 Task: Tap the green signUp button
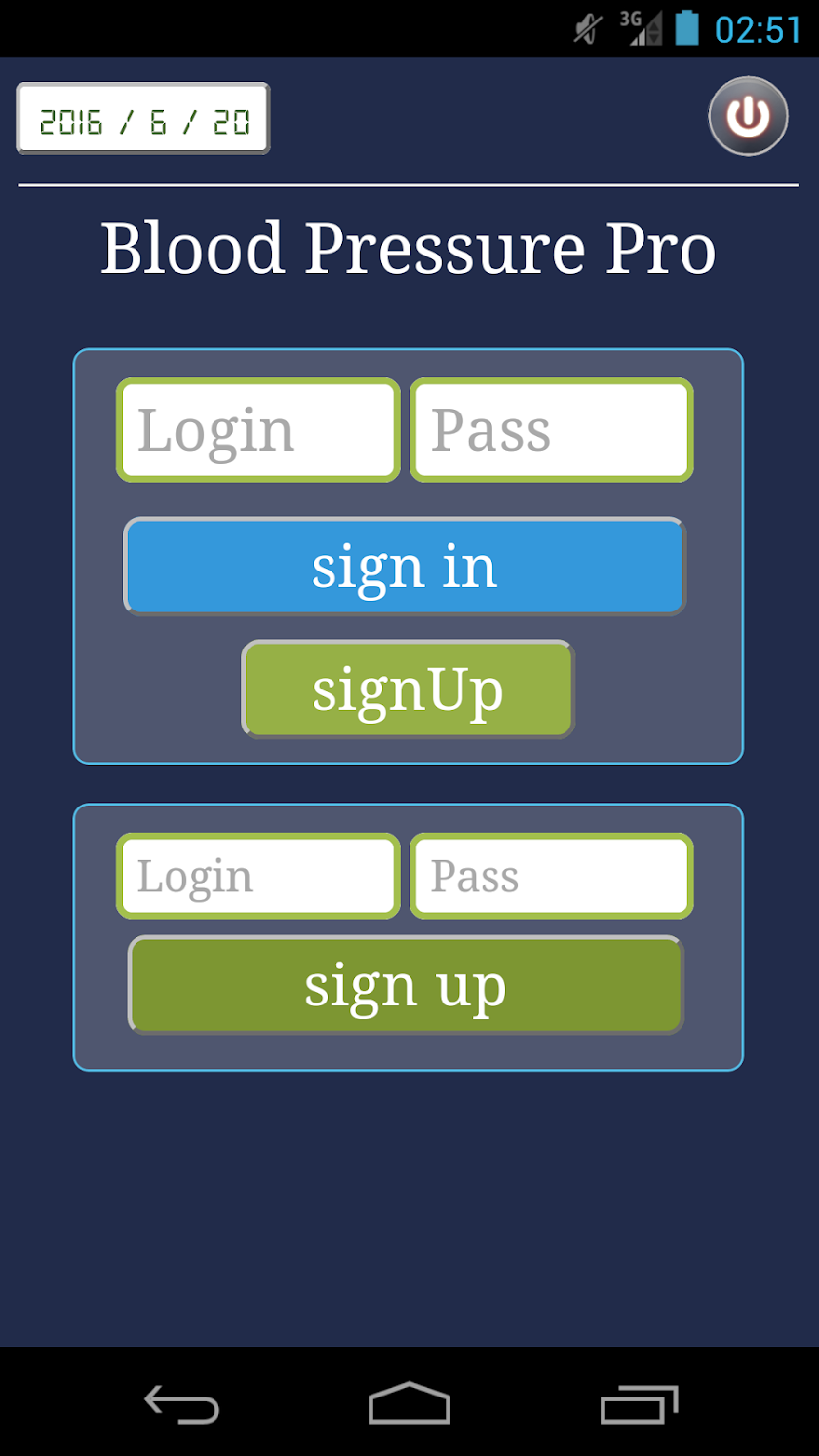[408, 689]
